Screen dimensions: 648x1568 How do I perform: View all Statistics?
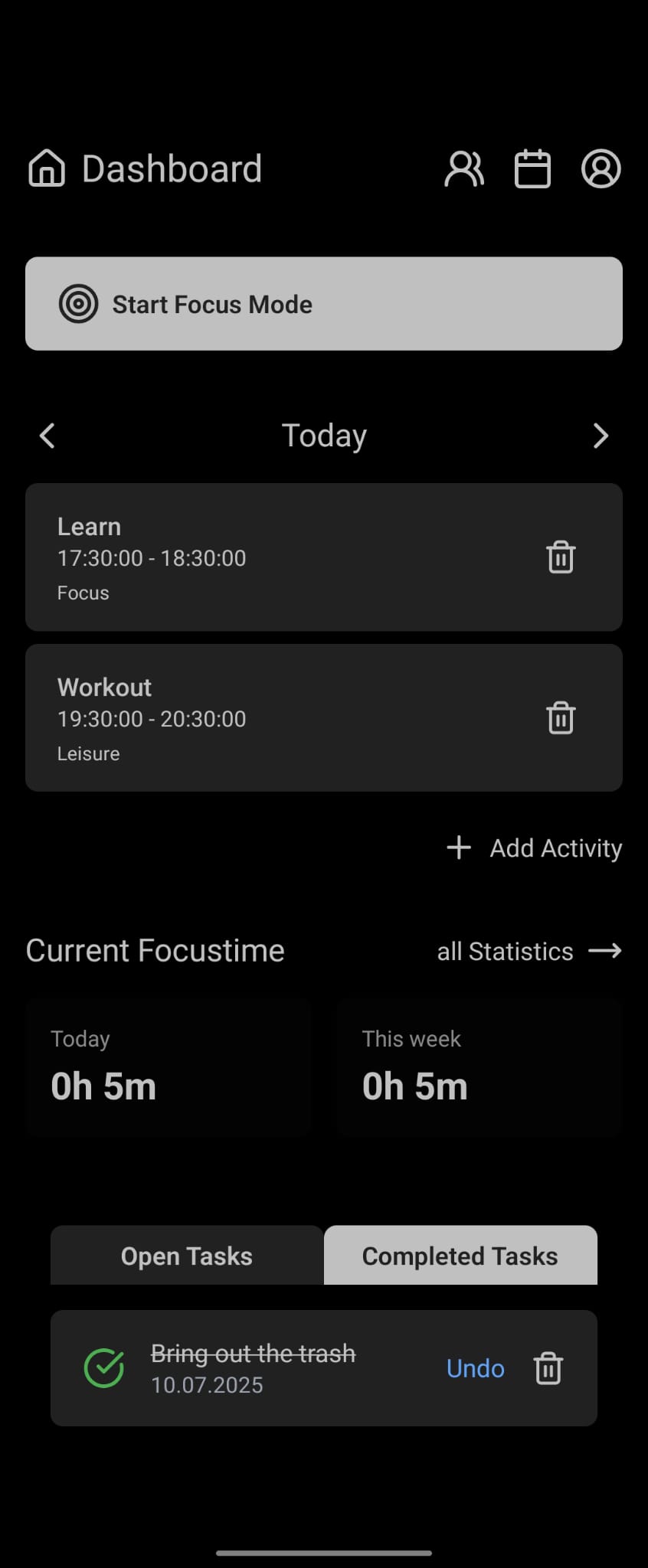coord(529,951)
